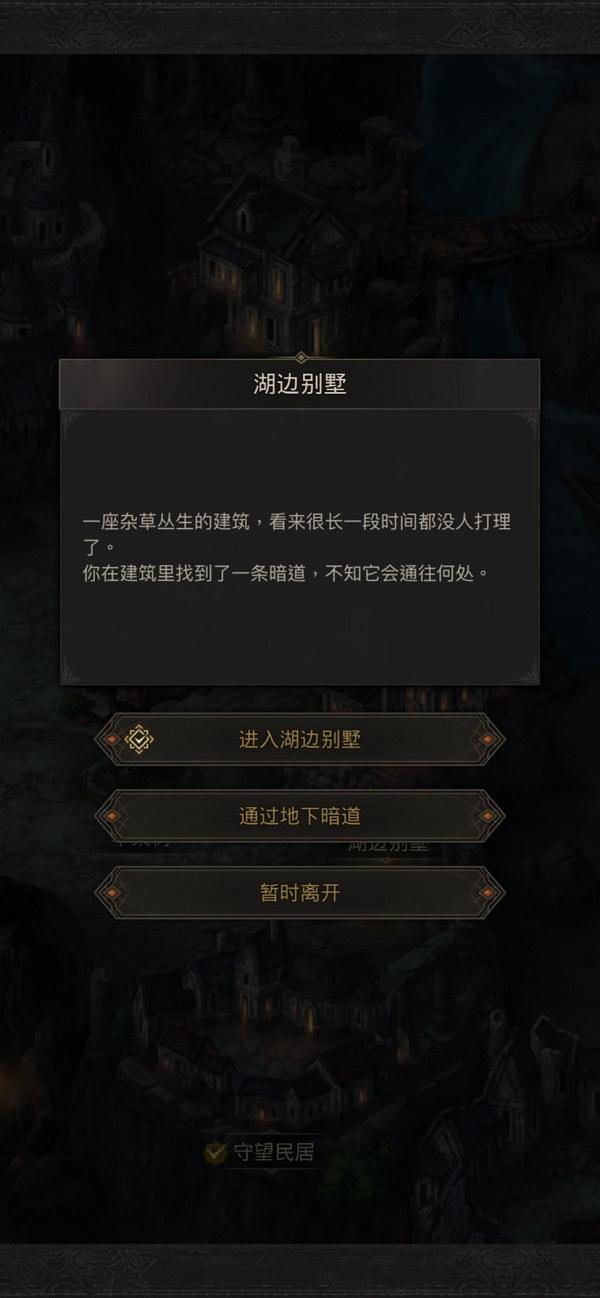Choose 通过地下暗道 option
Image resolution: width=600 pixels, height=1298 pixels.
(300, 816)
